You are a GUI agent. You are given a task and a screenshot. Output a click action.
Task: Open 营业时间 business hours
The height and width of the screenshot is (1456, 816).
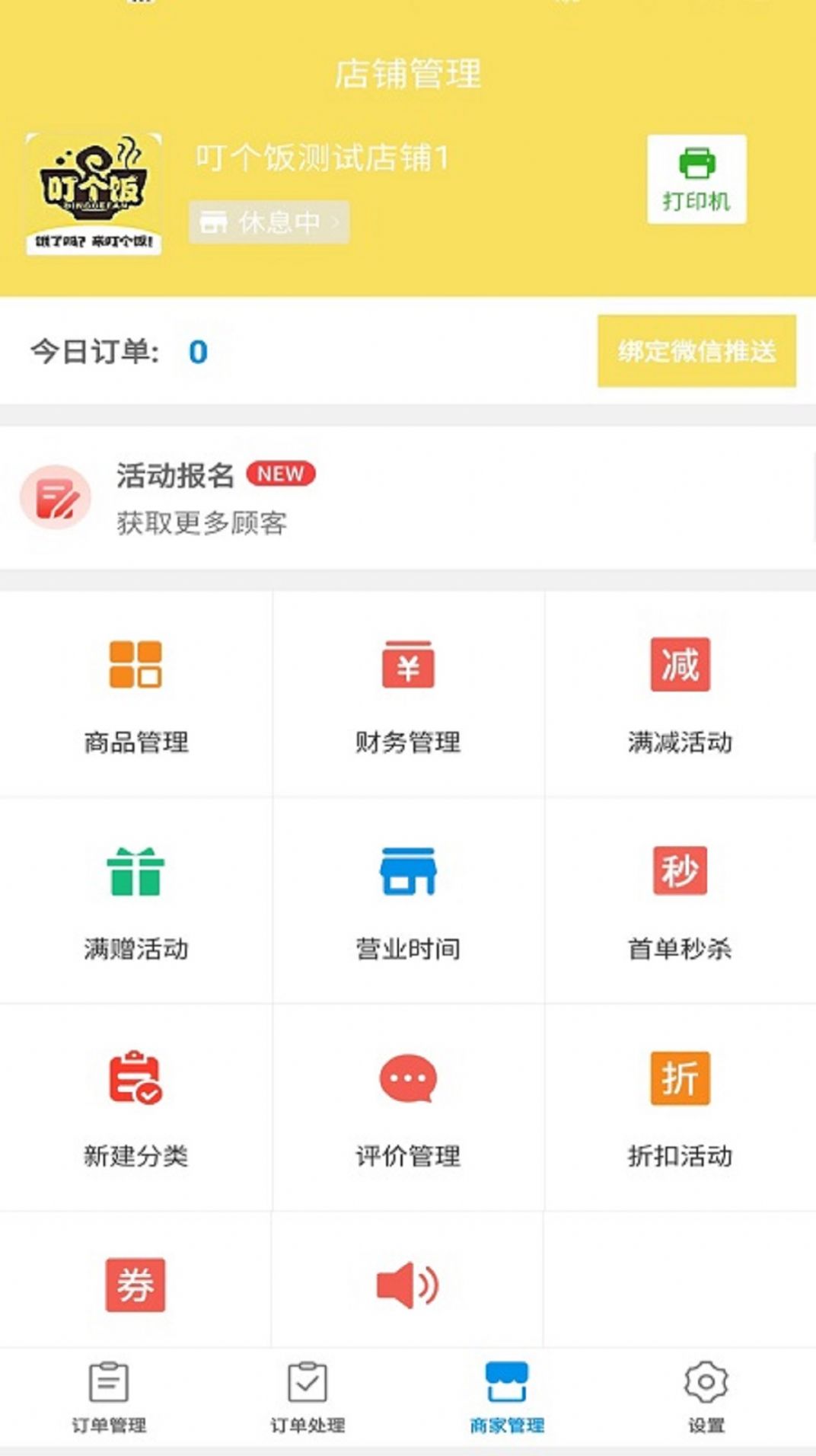[x=408, y=901]
